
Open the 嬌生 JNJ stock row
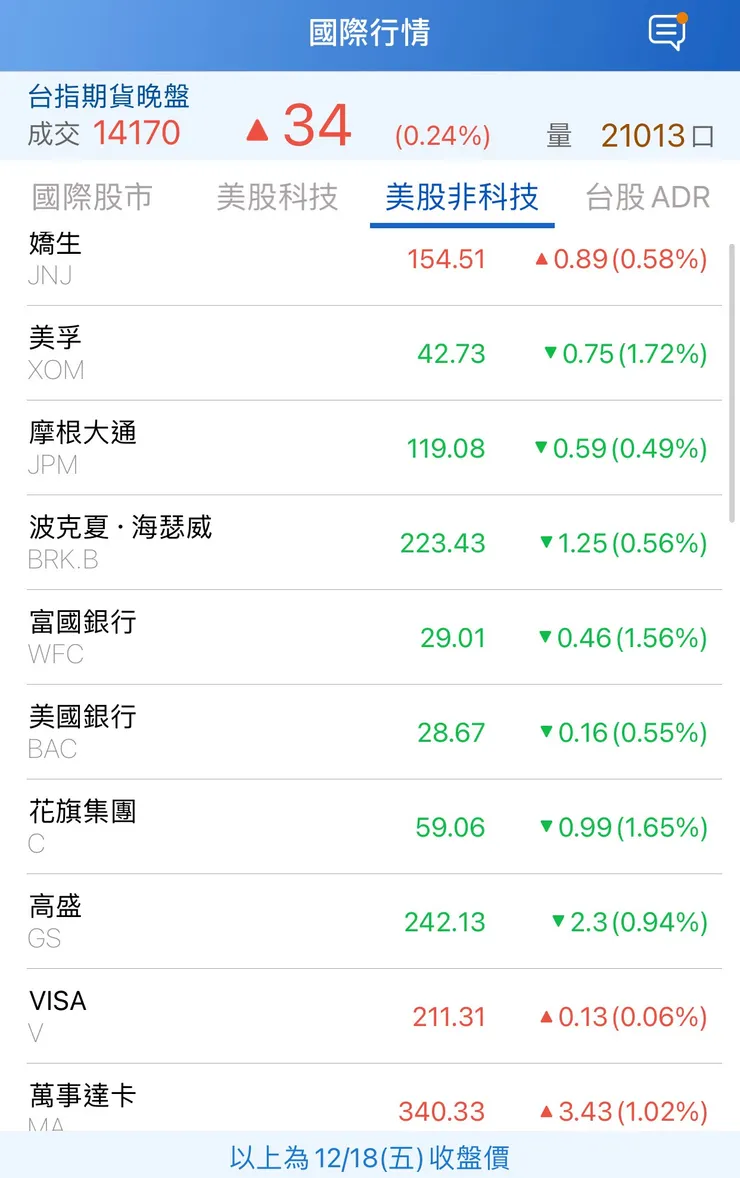click(370, 258)
